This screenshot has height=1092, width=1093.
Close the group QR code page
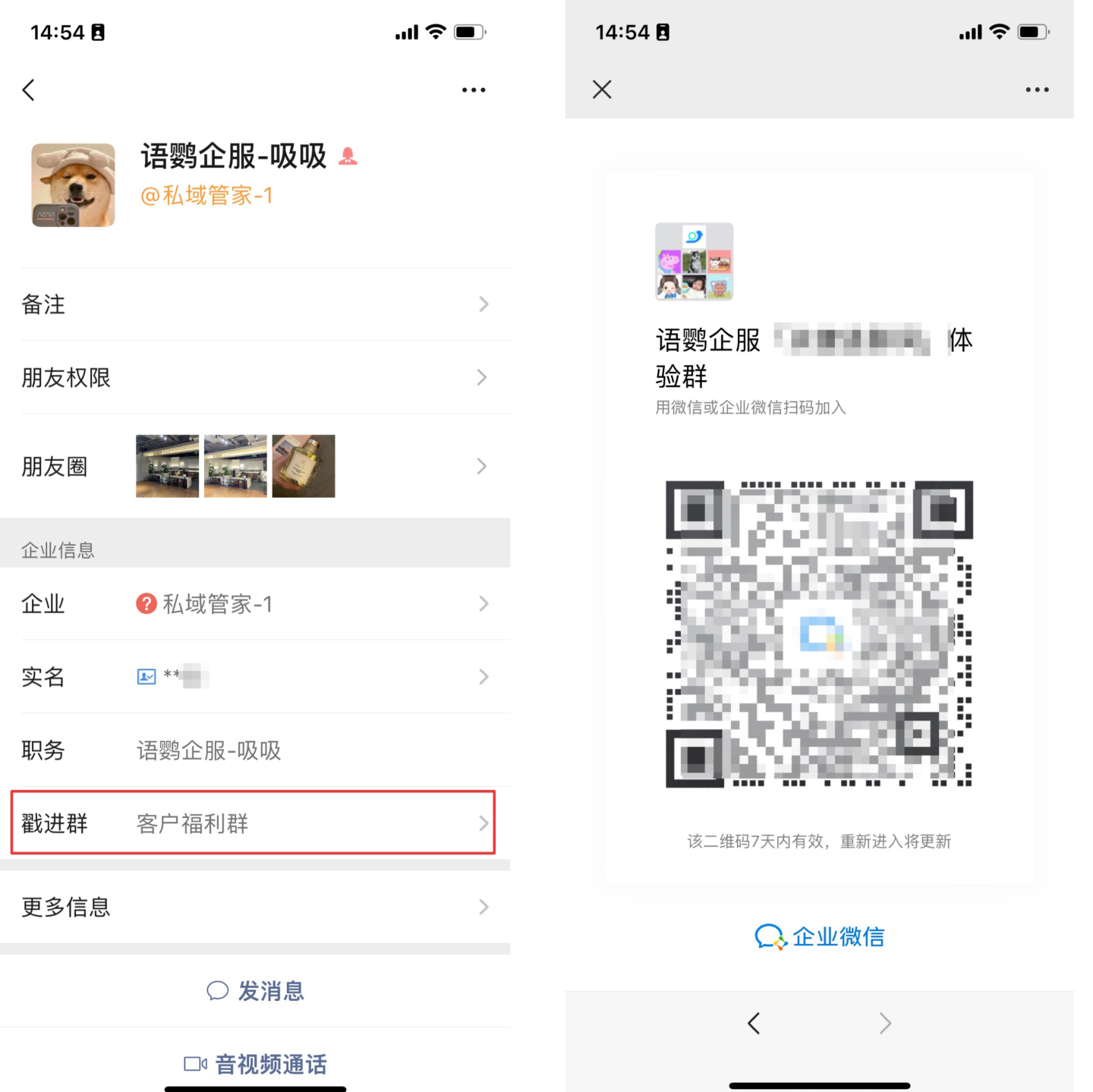602,90
